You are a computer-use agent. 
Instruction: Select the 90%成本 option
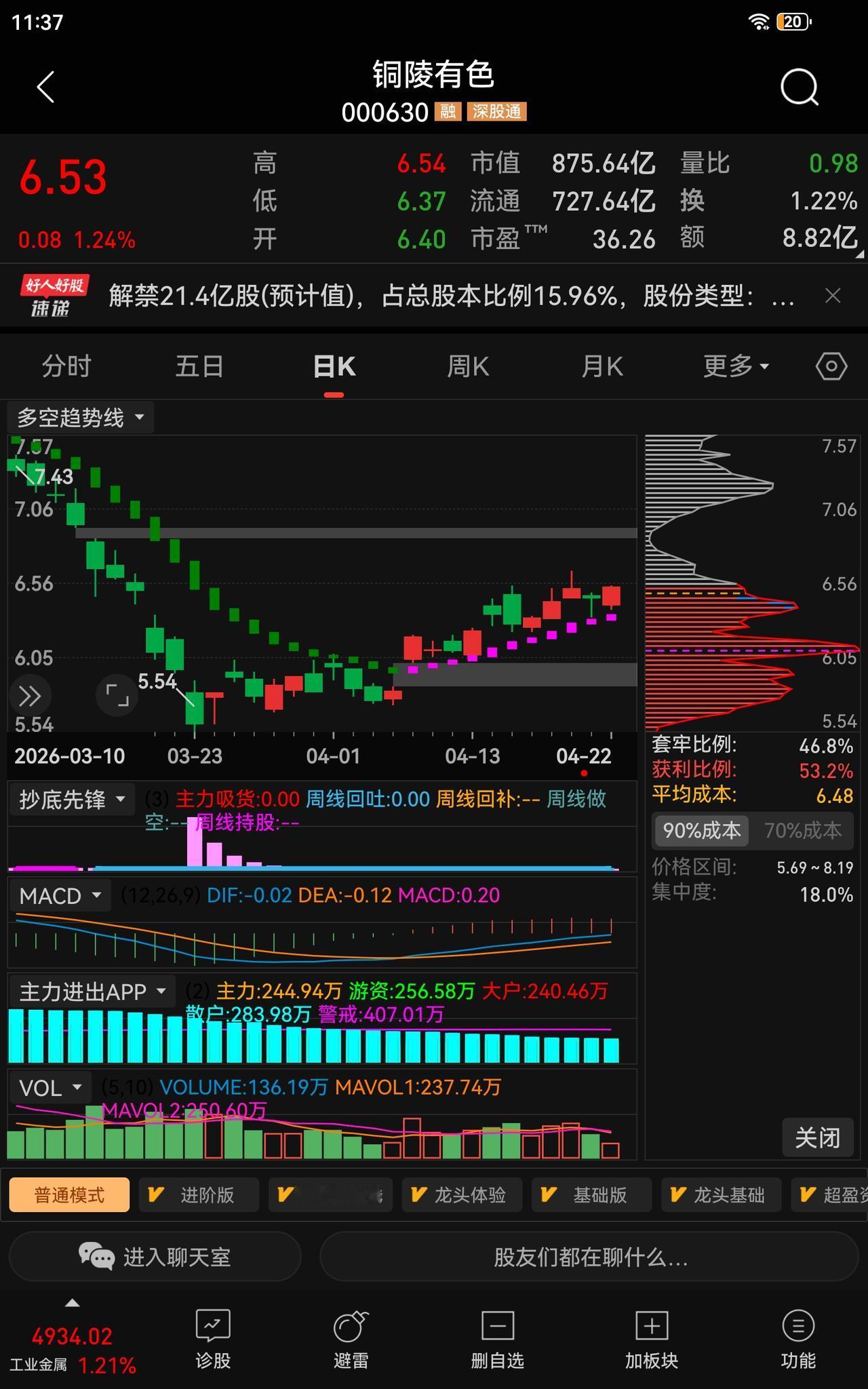700,830
